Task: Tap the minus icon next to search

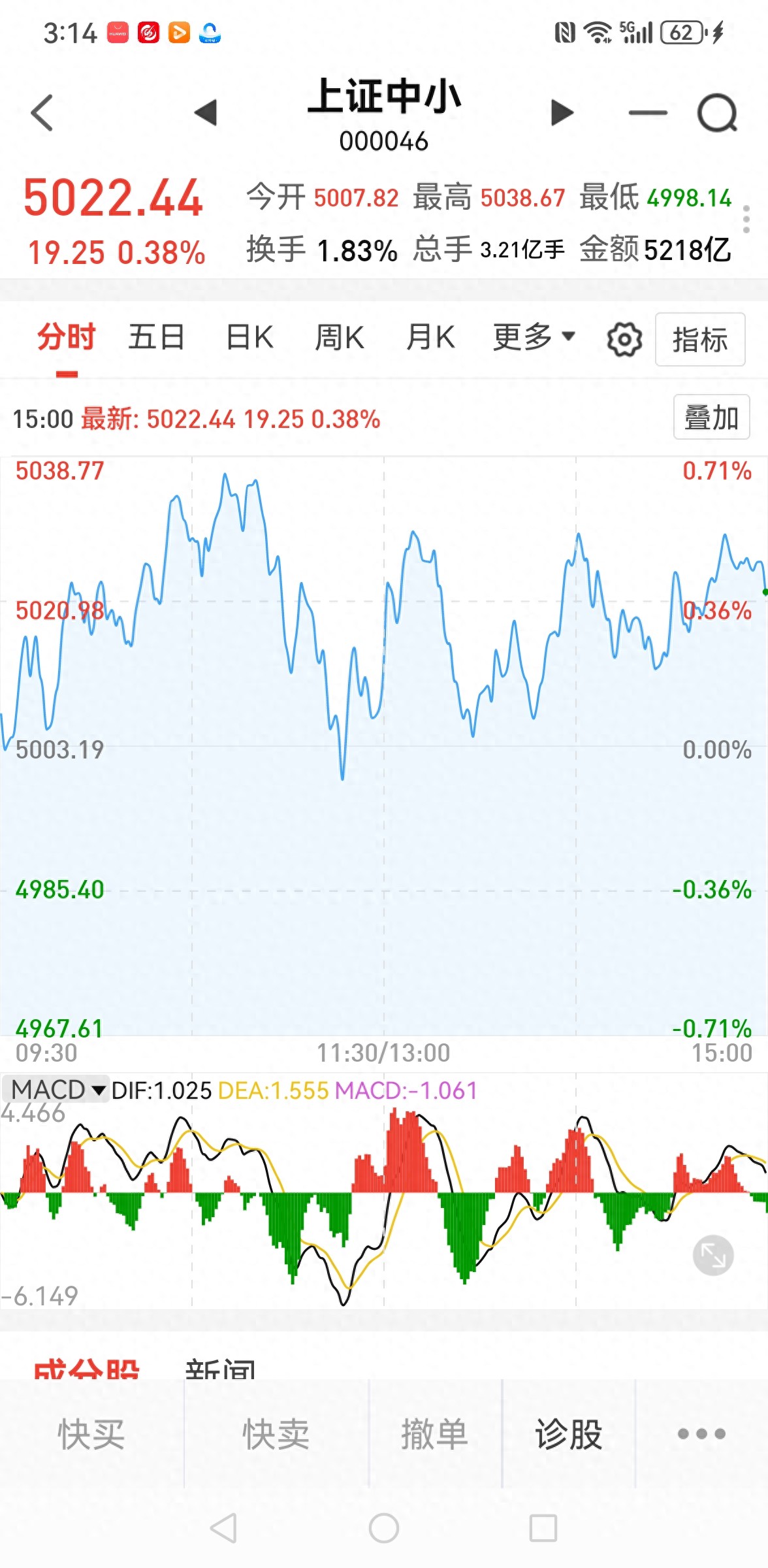Action: [647, 112]
